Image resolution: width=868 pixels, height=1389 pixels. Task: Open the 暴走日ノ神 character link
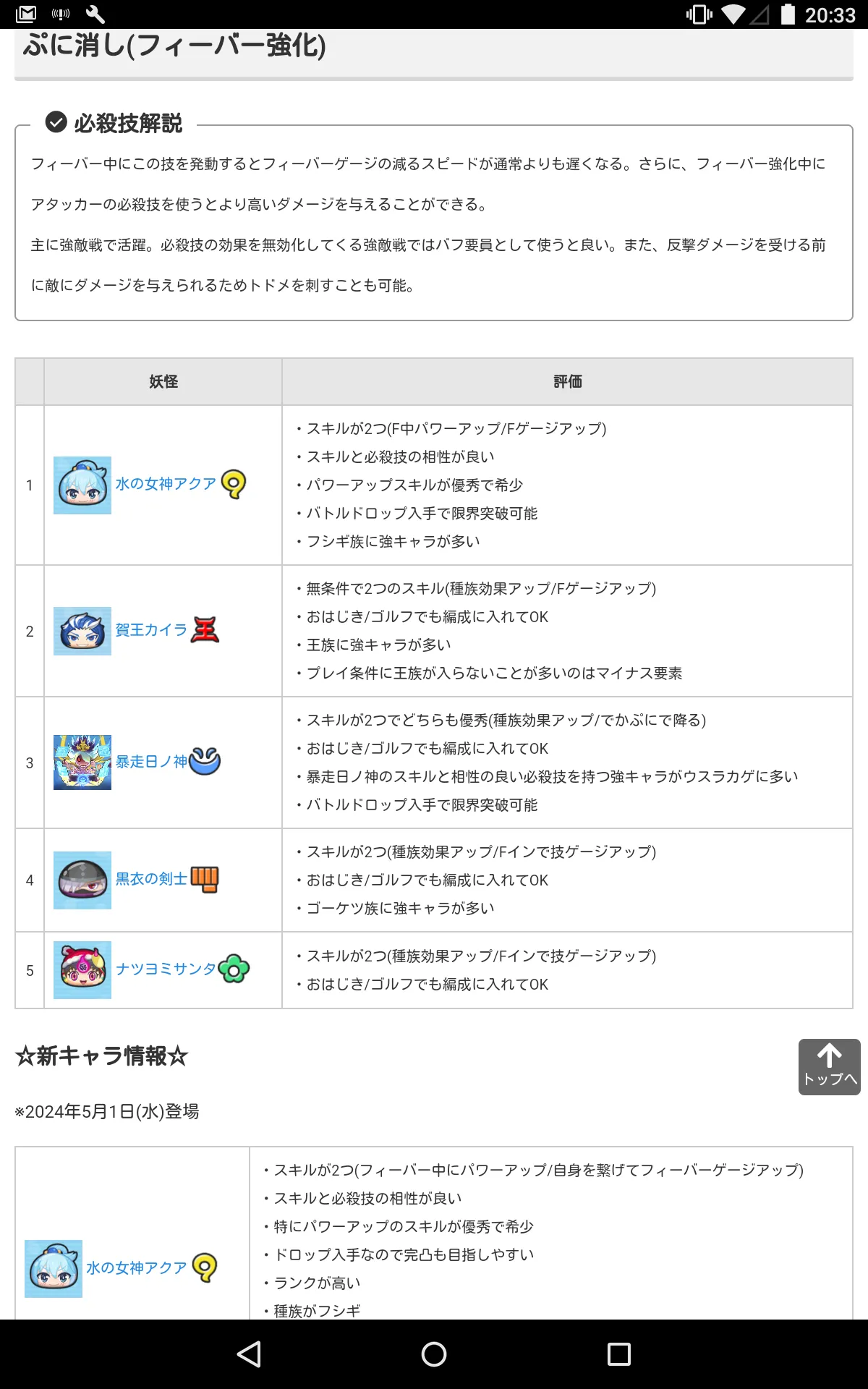click(151, 762)
